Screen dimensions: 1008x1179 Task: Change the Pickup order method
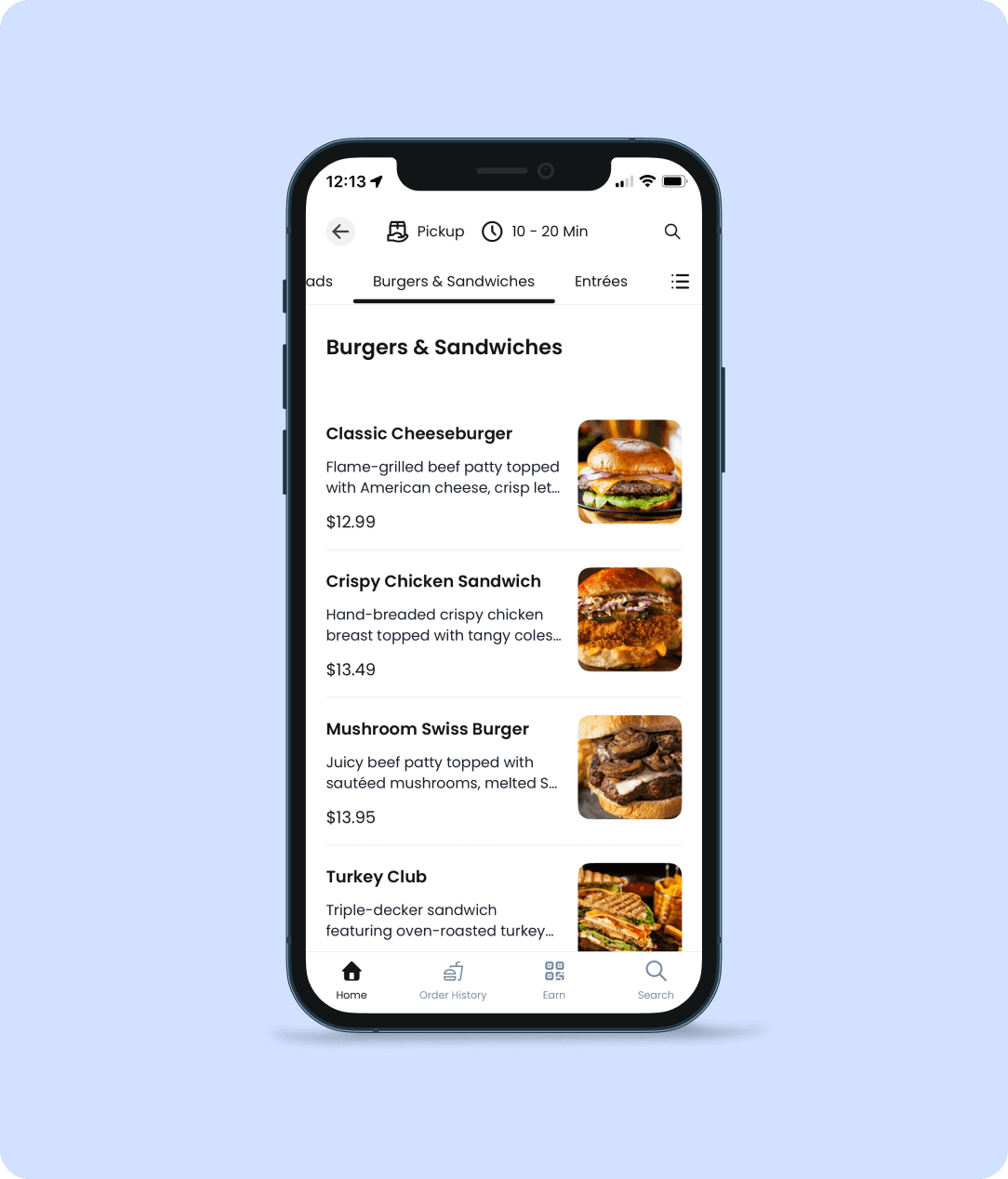tap(426, 232)
